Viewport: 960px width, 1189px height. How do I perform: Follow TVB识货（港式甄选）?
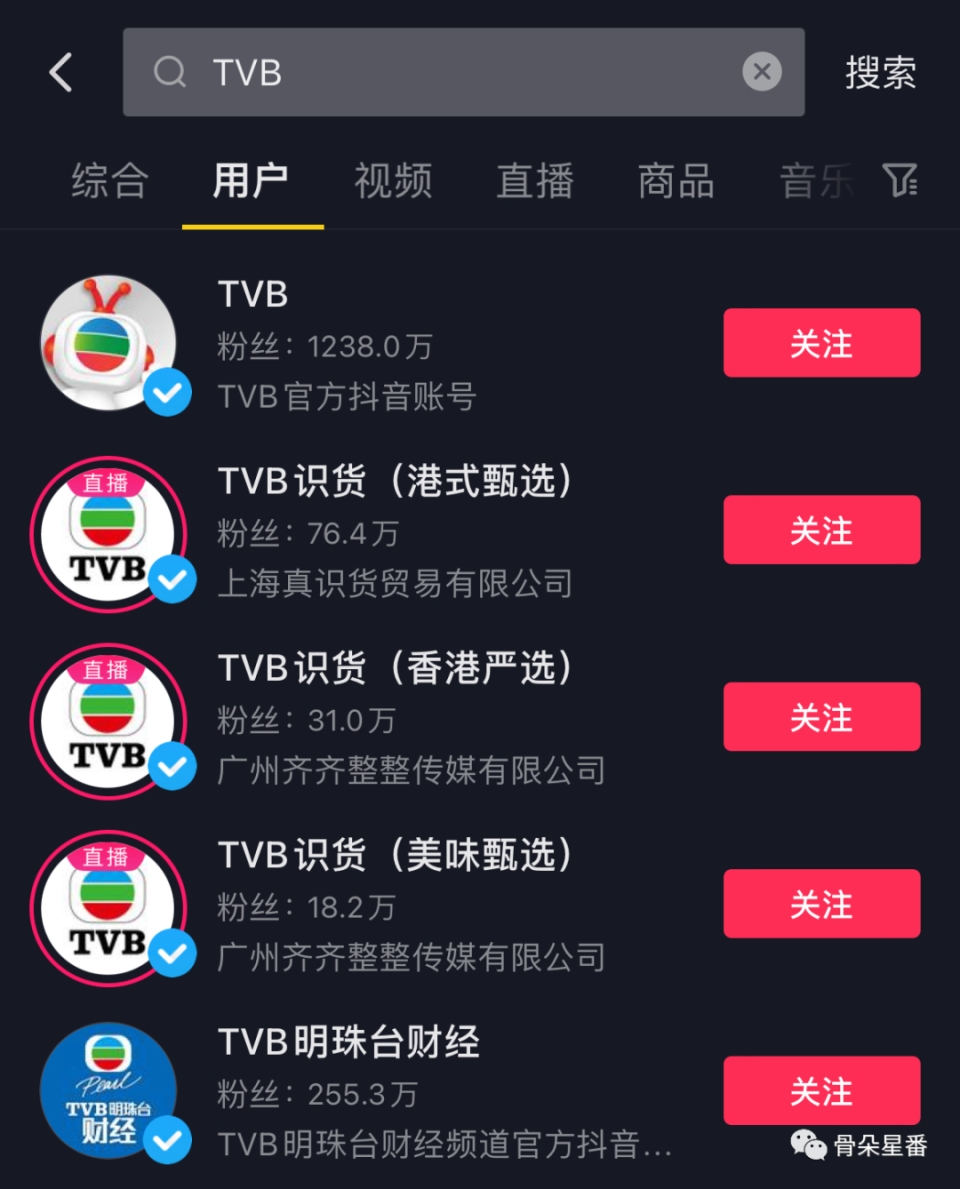[821, 530]
